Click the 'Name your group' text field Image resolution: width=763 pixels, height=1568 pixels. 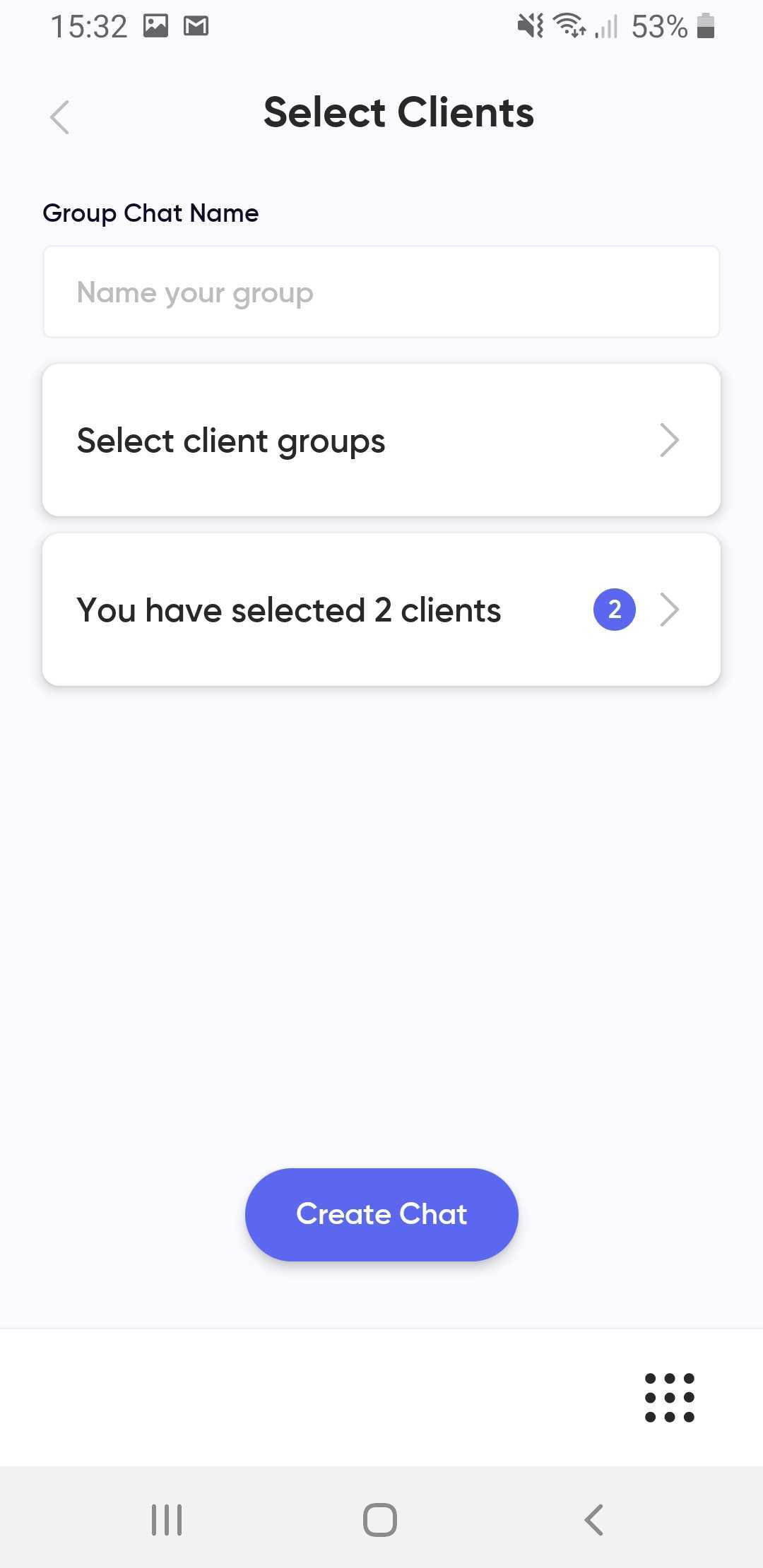point(381,292)
